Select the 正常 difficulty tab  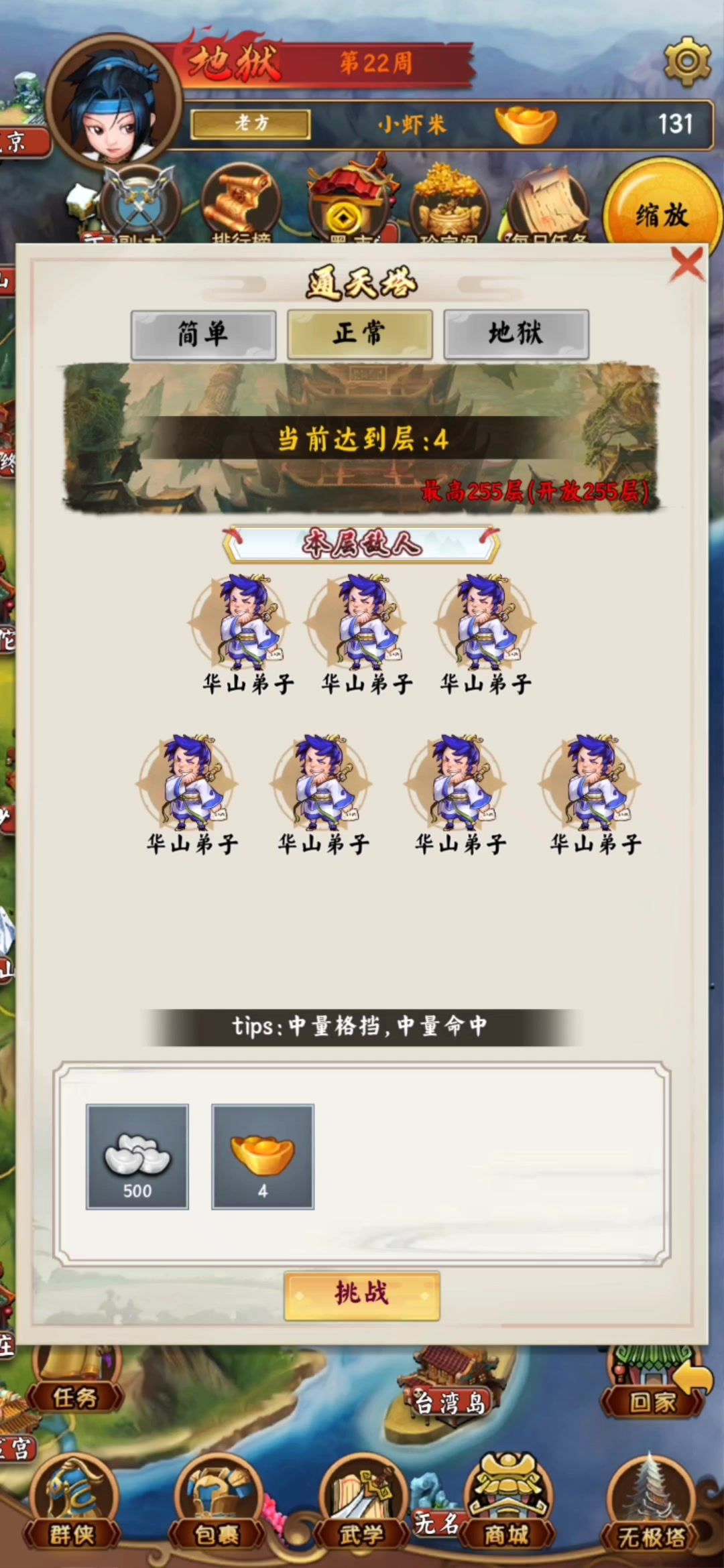point(360,334)
